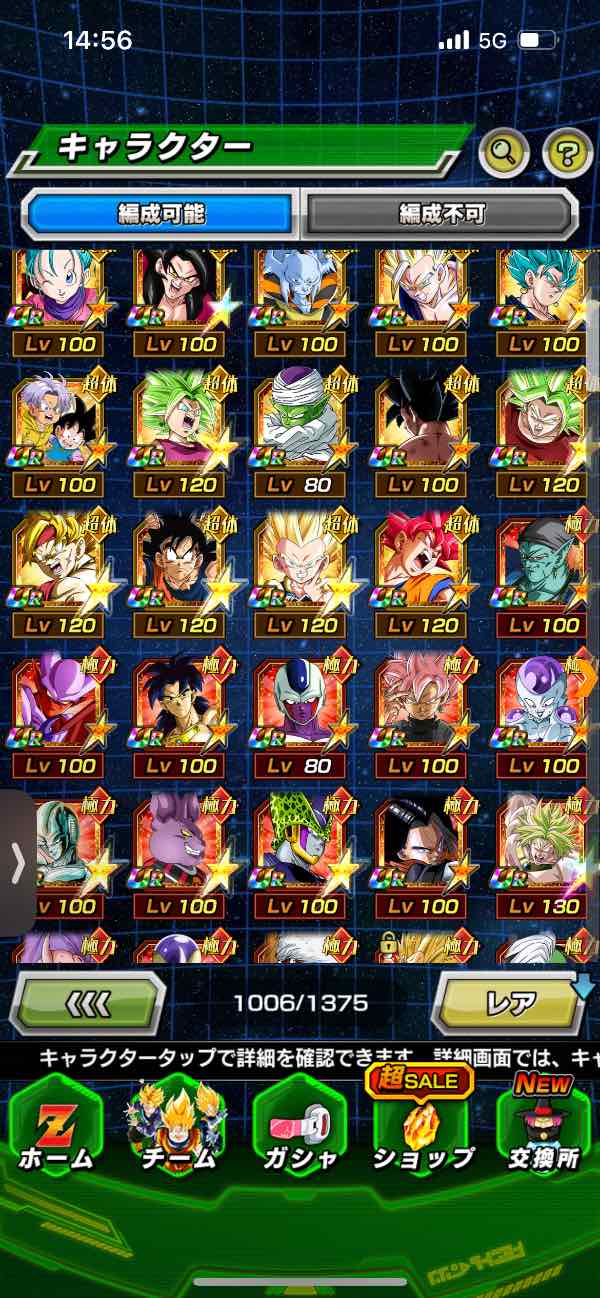View the Trunks and Goten kid card
The width and height of the screenshot is (600, 1298).
(56, 428)
